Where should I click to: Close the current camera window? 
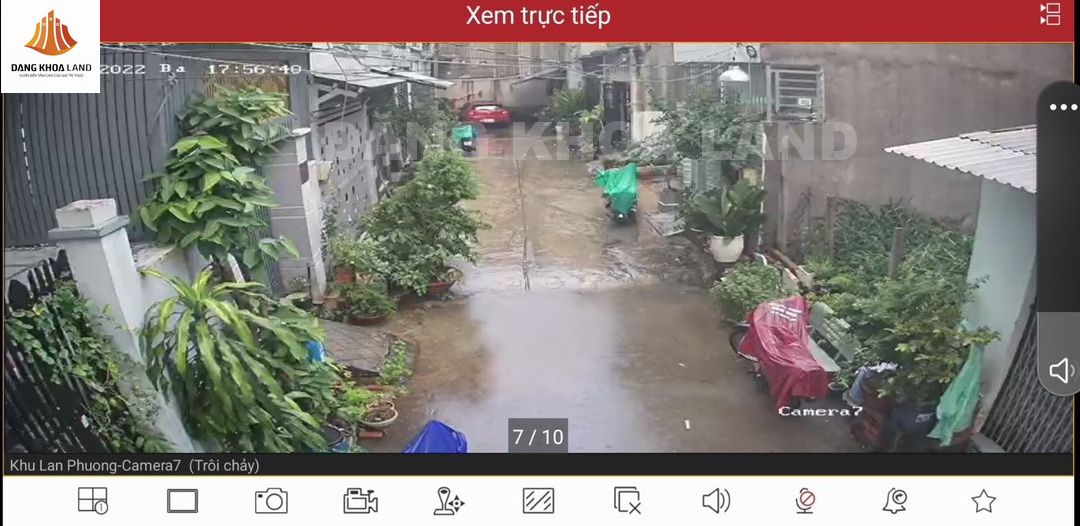(627, 501)
